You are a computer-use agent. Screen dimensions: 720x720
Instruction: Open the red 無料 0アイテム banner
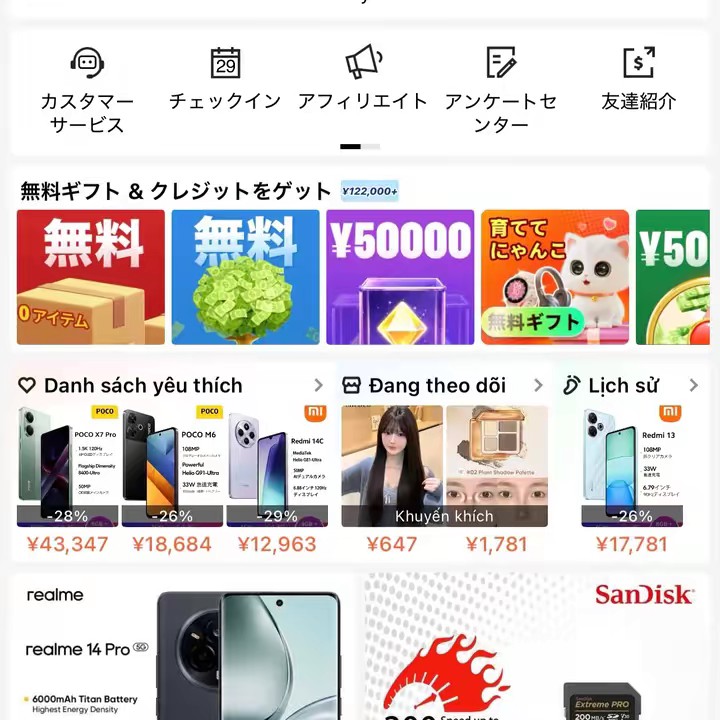(x=91, y=277)
